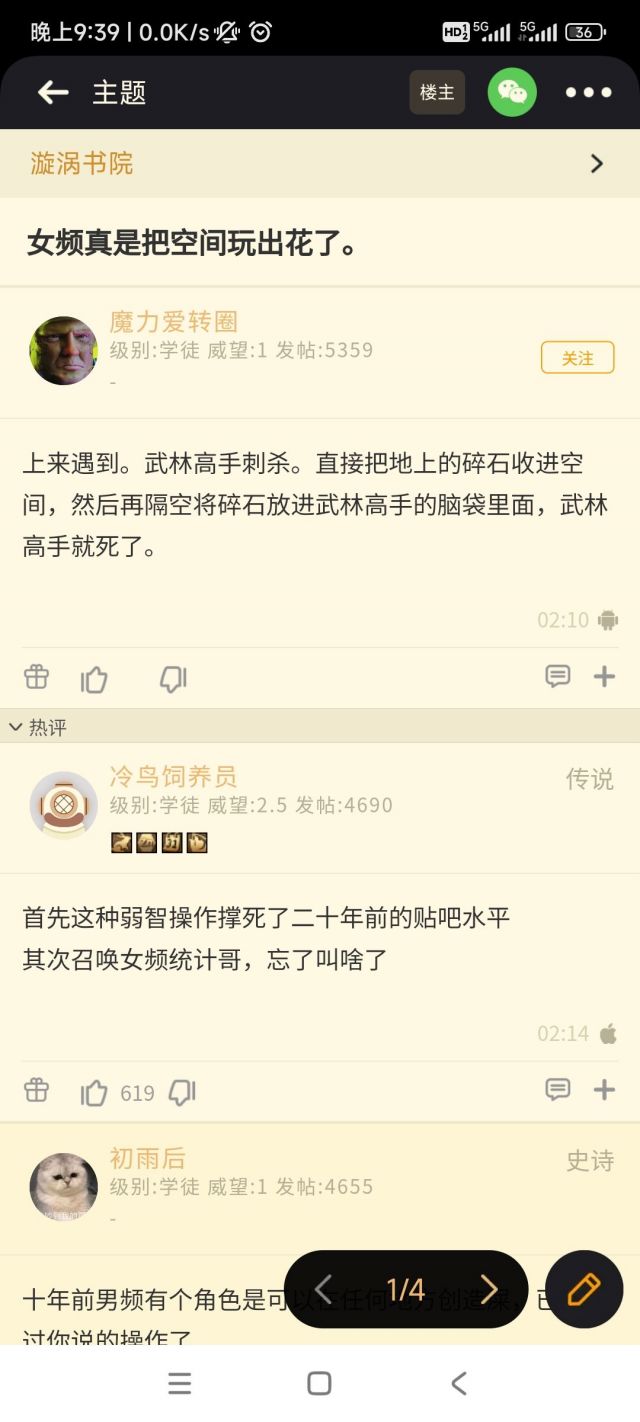Follow 魔力爱转圈 with the 关注 button
The image size is (640, 1422).
coord(577,358)
